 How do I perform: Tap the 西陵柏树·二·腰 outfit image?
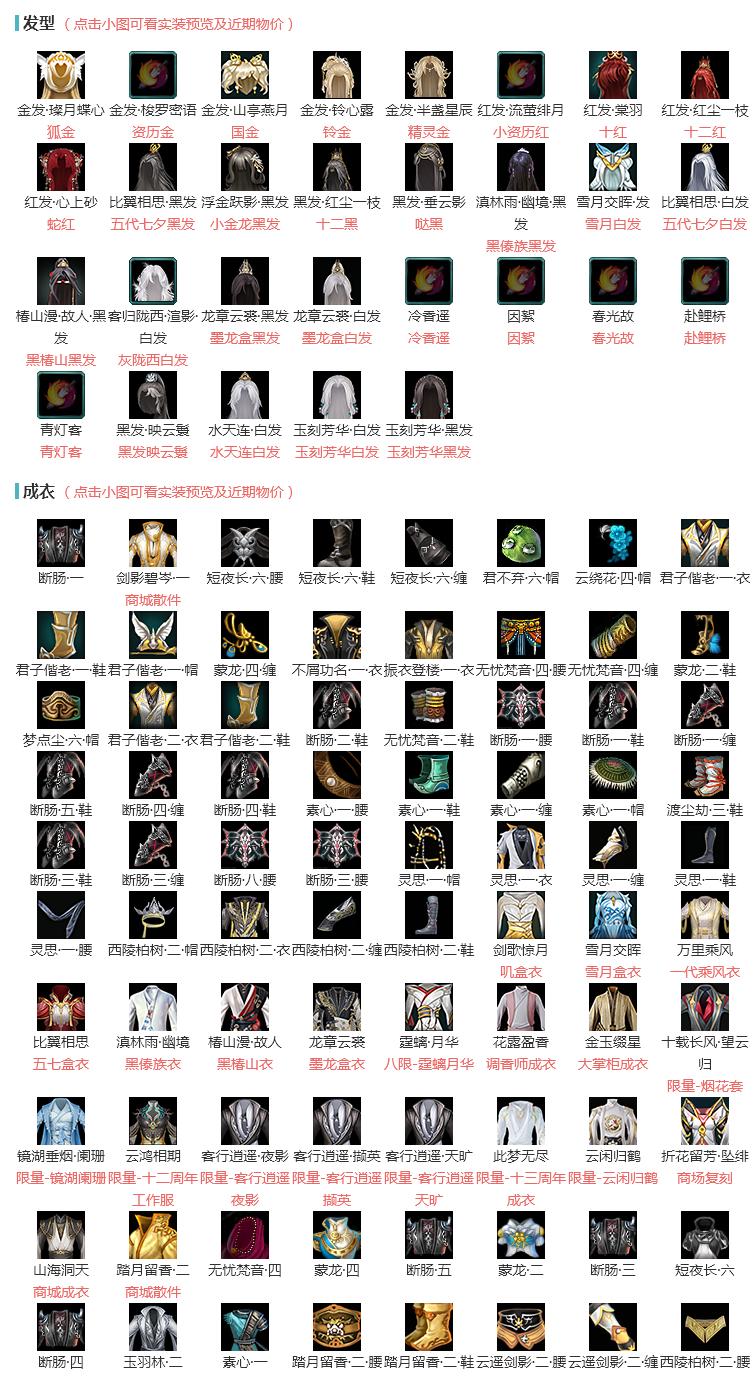705,1327
